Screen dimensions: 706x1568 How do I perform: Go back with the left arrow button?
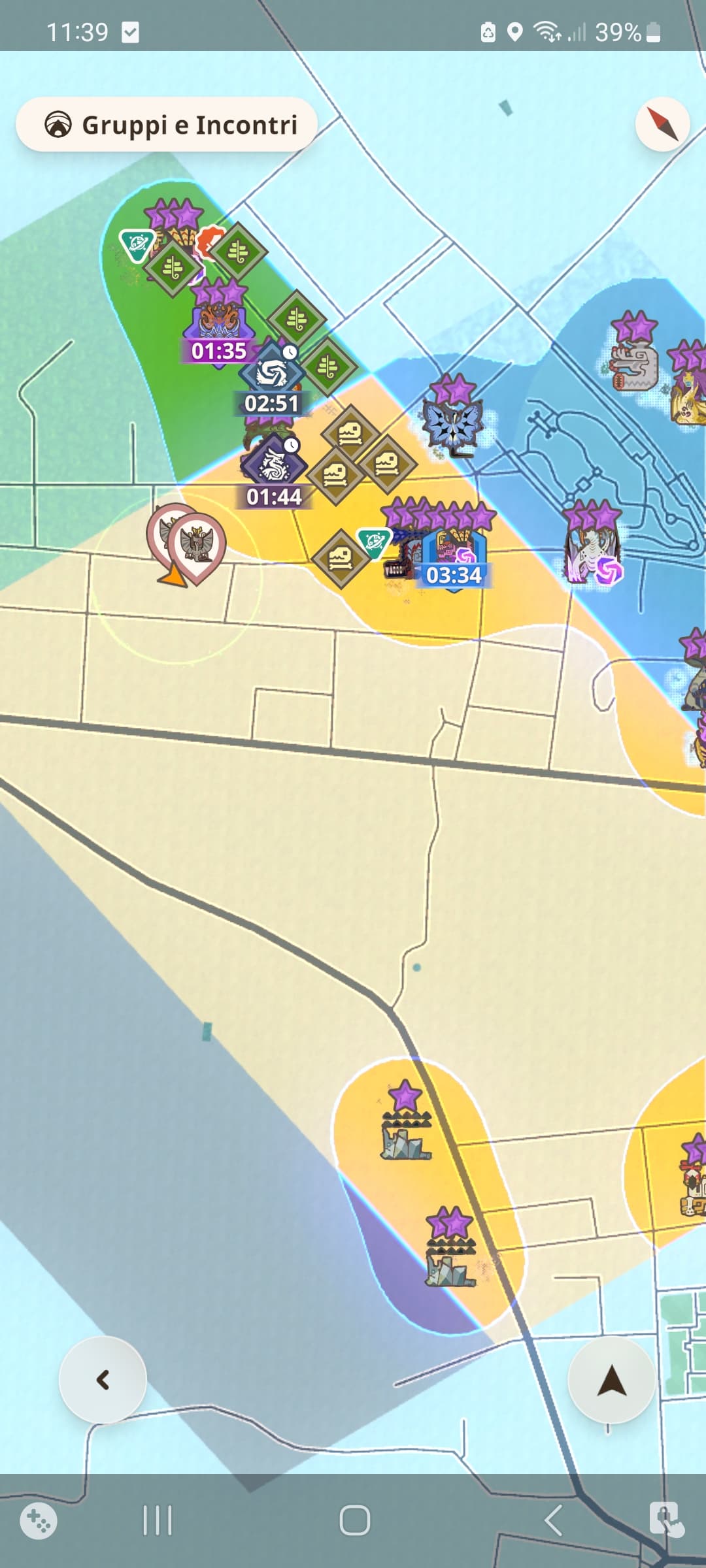click(103, 1380)
